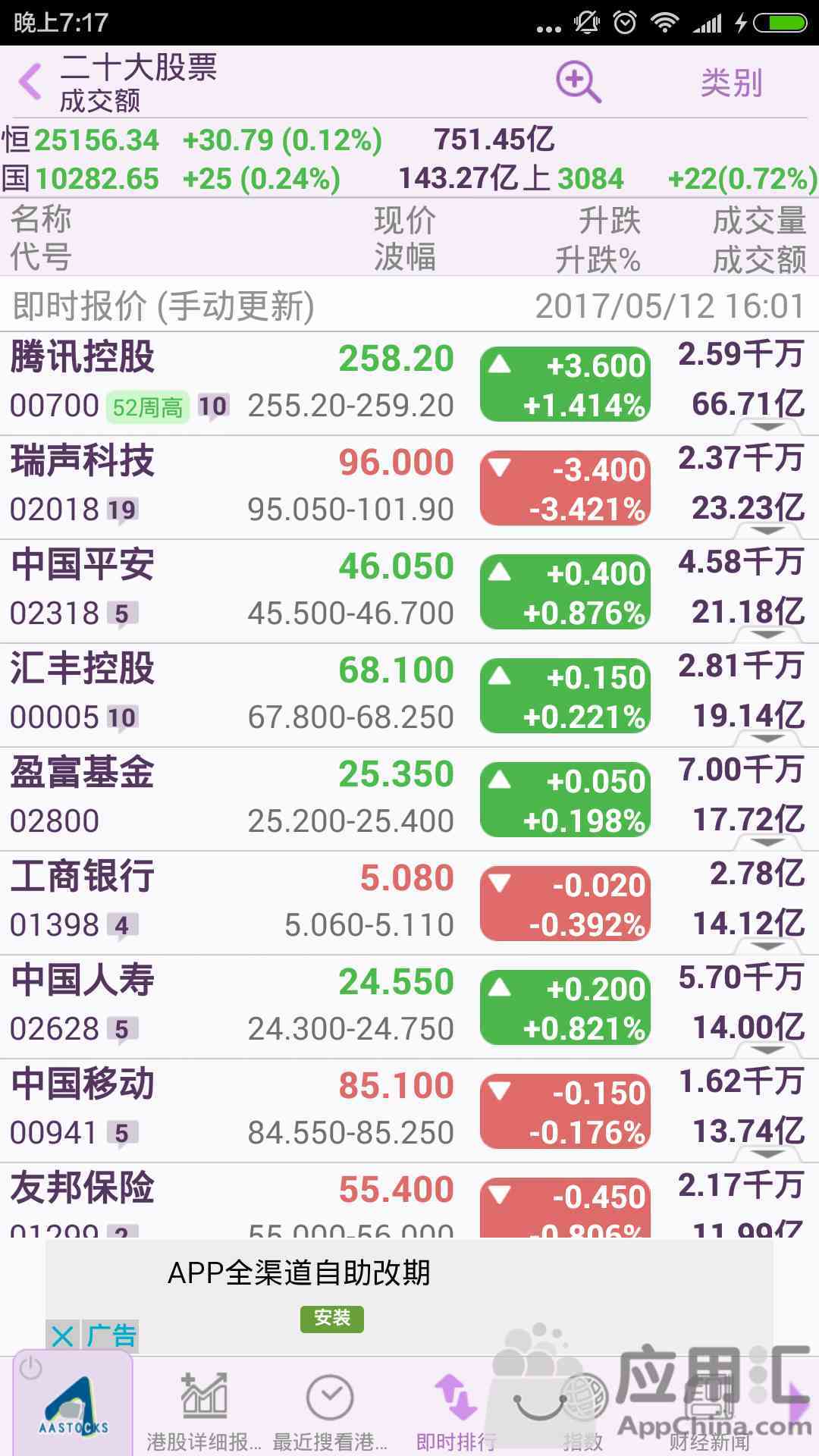Image resolution: width=819 pixels, height=1456 pixels.
Task: View 汇丰控股 00005 quote
Action: pos(409,695)
